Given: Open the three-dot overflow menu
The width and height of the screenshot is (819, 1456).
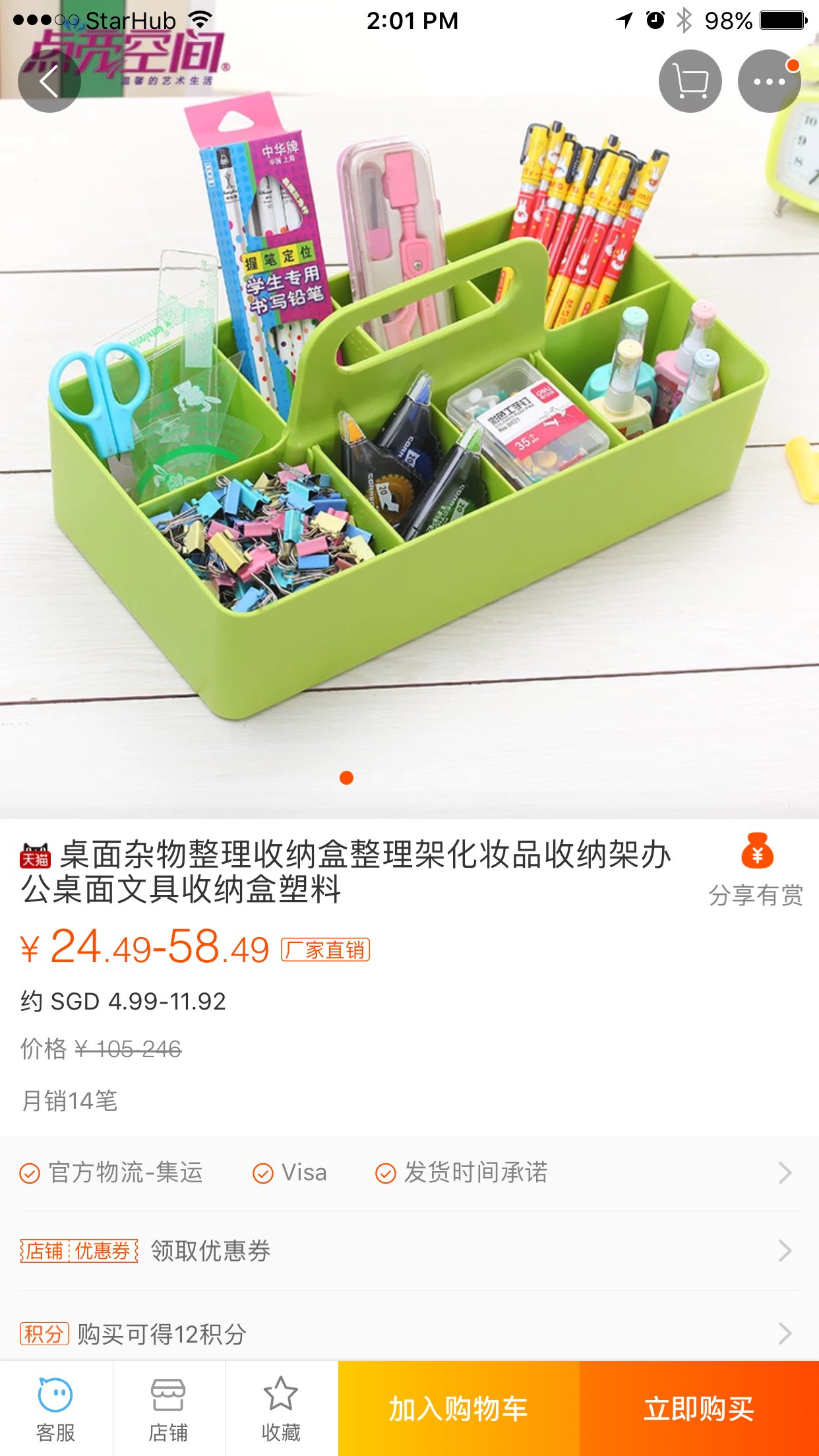Looking at the screenshot, I should click(769, 82).
